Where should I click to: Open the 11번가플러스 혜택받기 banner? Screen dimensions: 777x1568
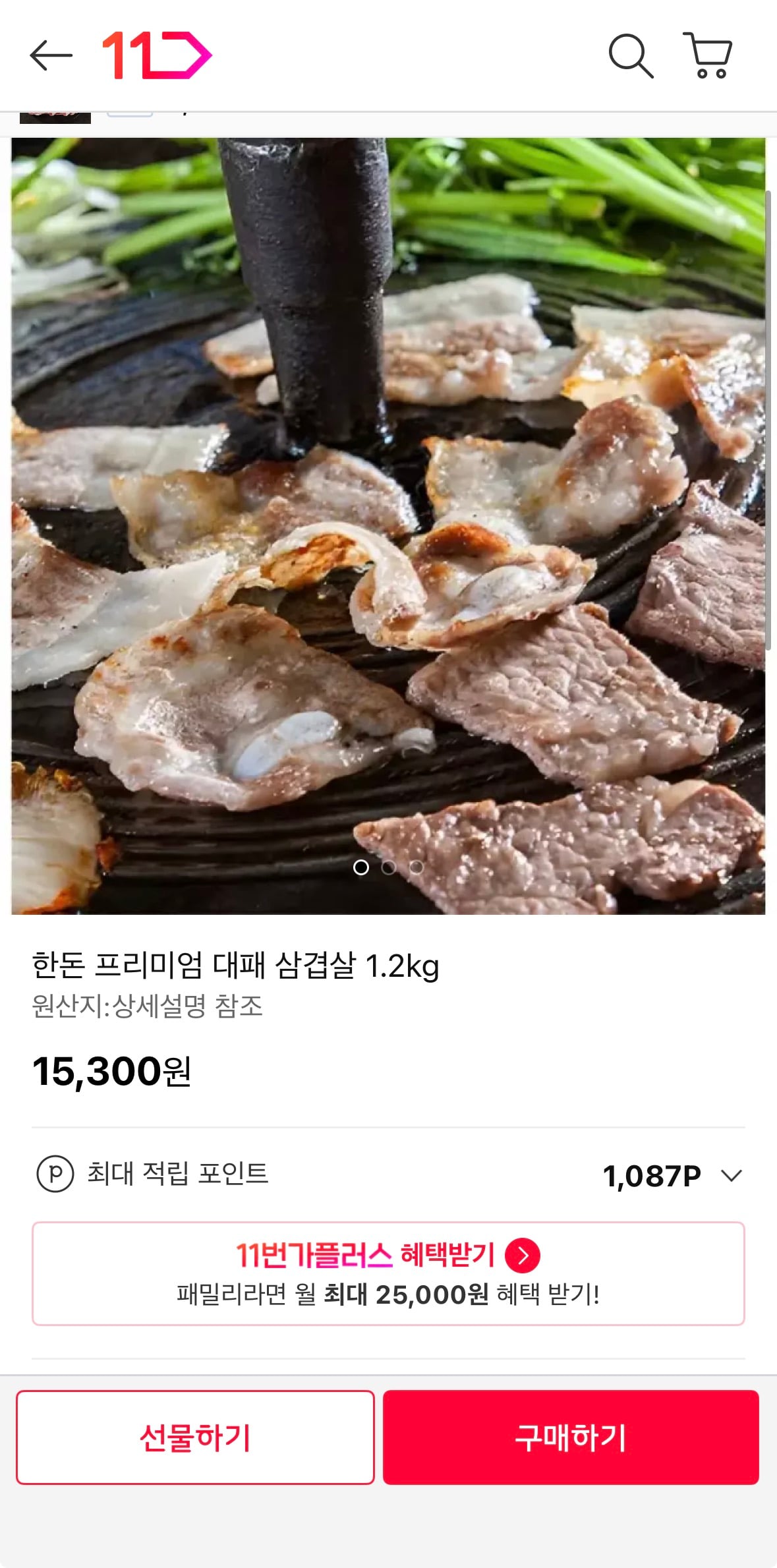(x=388, y=1273)
